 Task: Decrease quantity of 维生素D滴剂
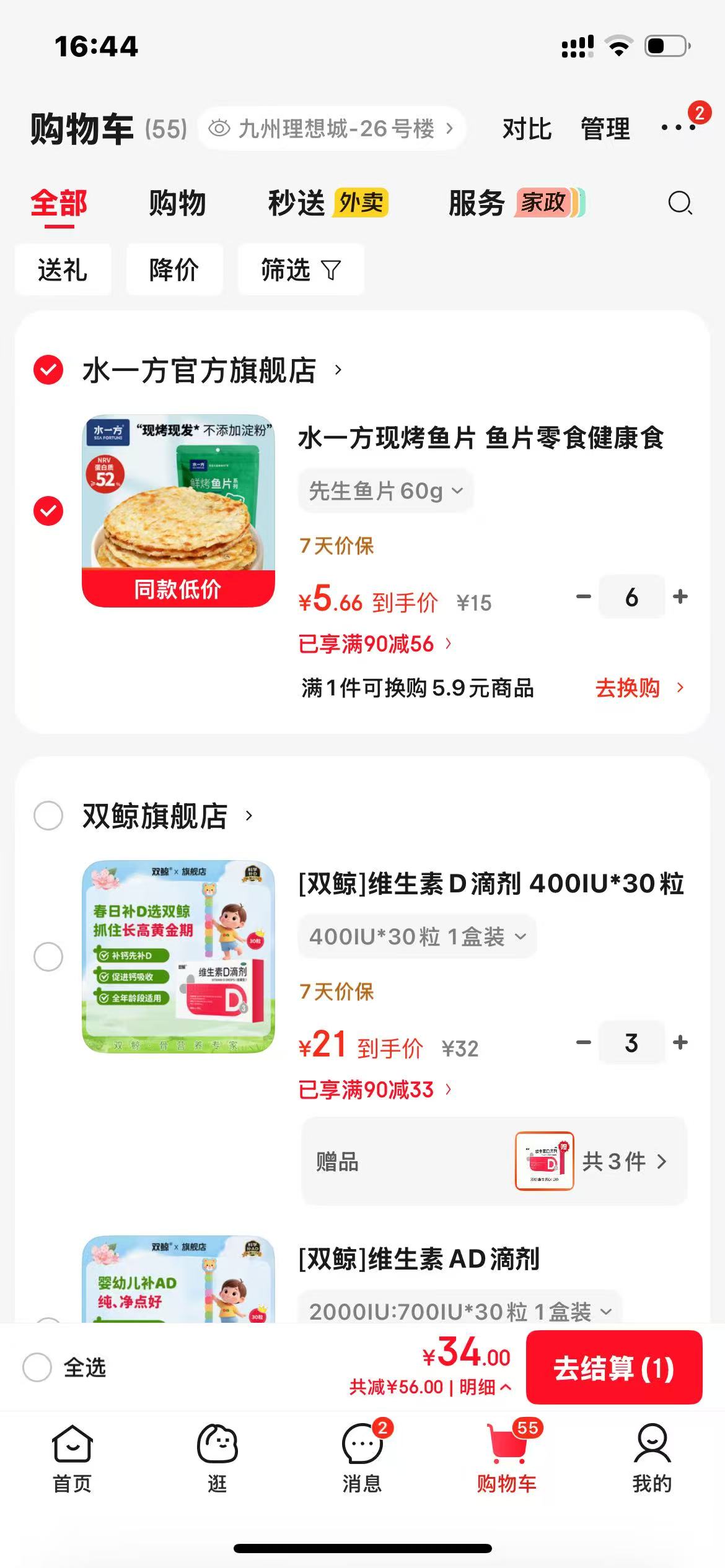[583, 1042]
